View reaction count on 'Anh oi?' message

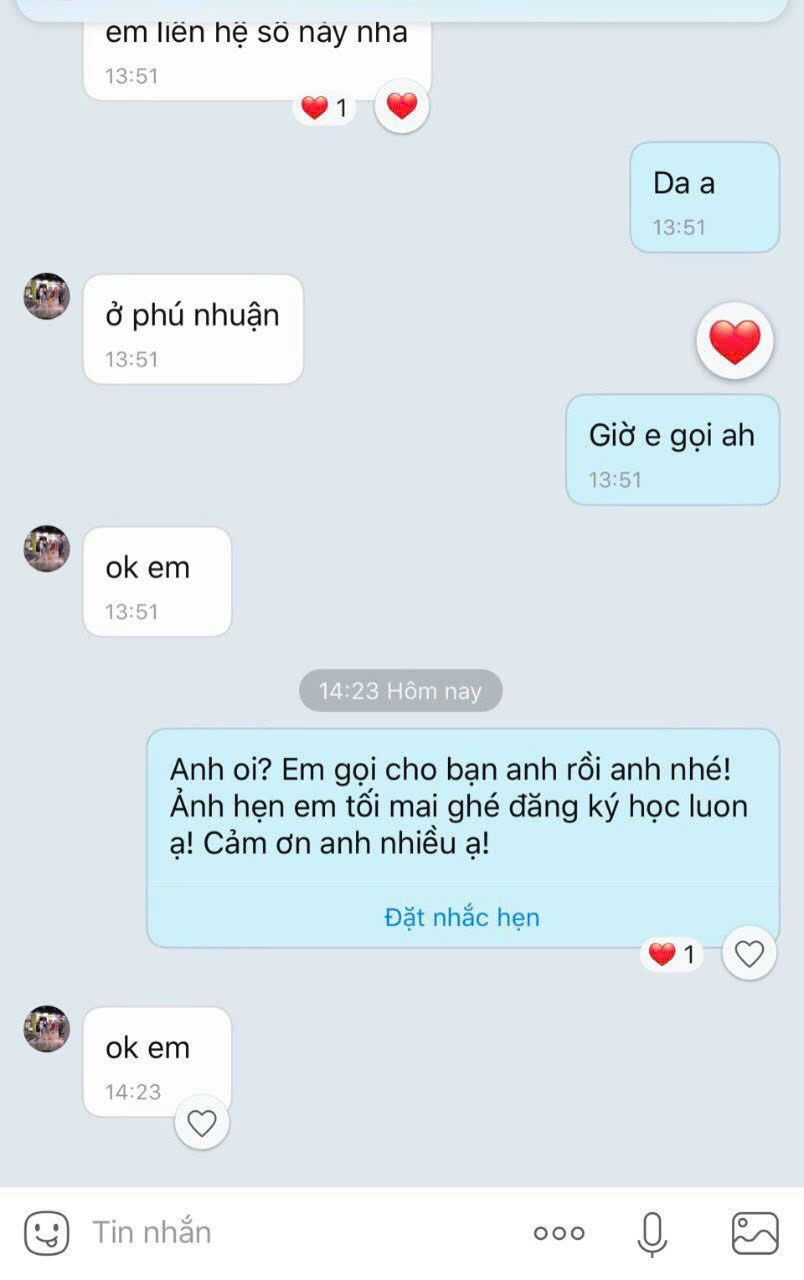[x=672, y=955]
